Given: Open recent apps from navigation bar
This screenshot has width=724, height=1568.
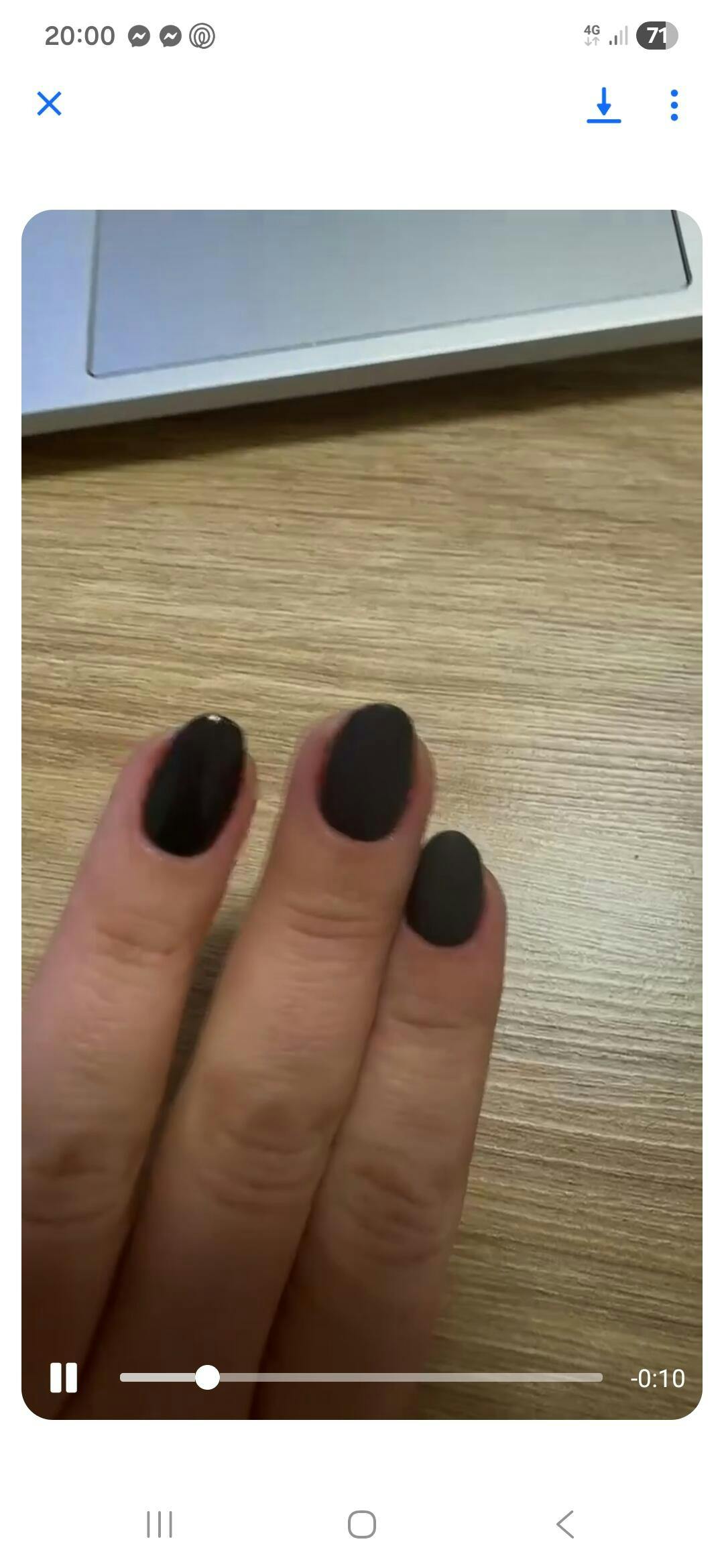Looking at the screenshot, I should 160,1524.
